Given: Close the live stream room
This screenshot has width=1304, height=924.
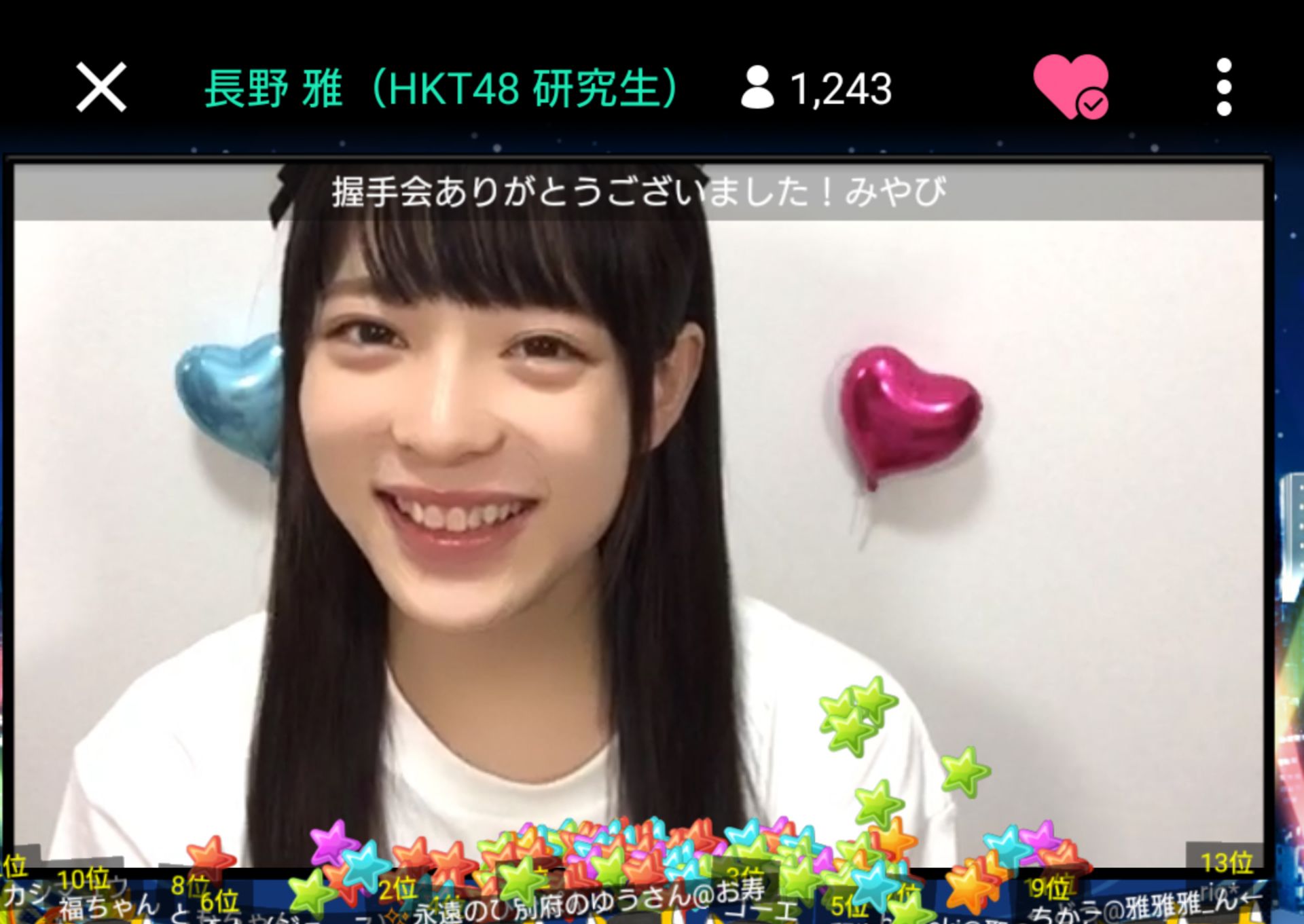Looking at the screenshot, I should click(x=101, y=87).
